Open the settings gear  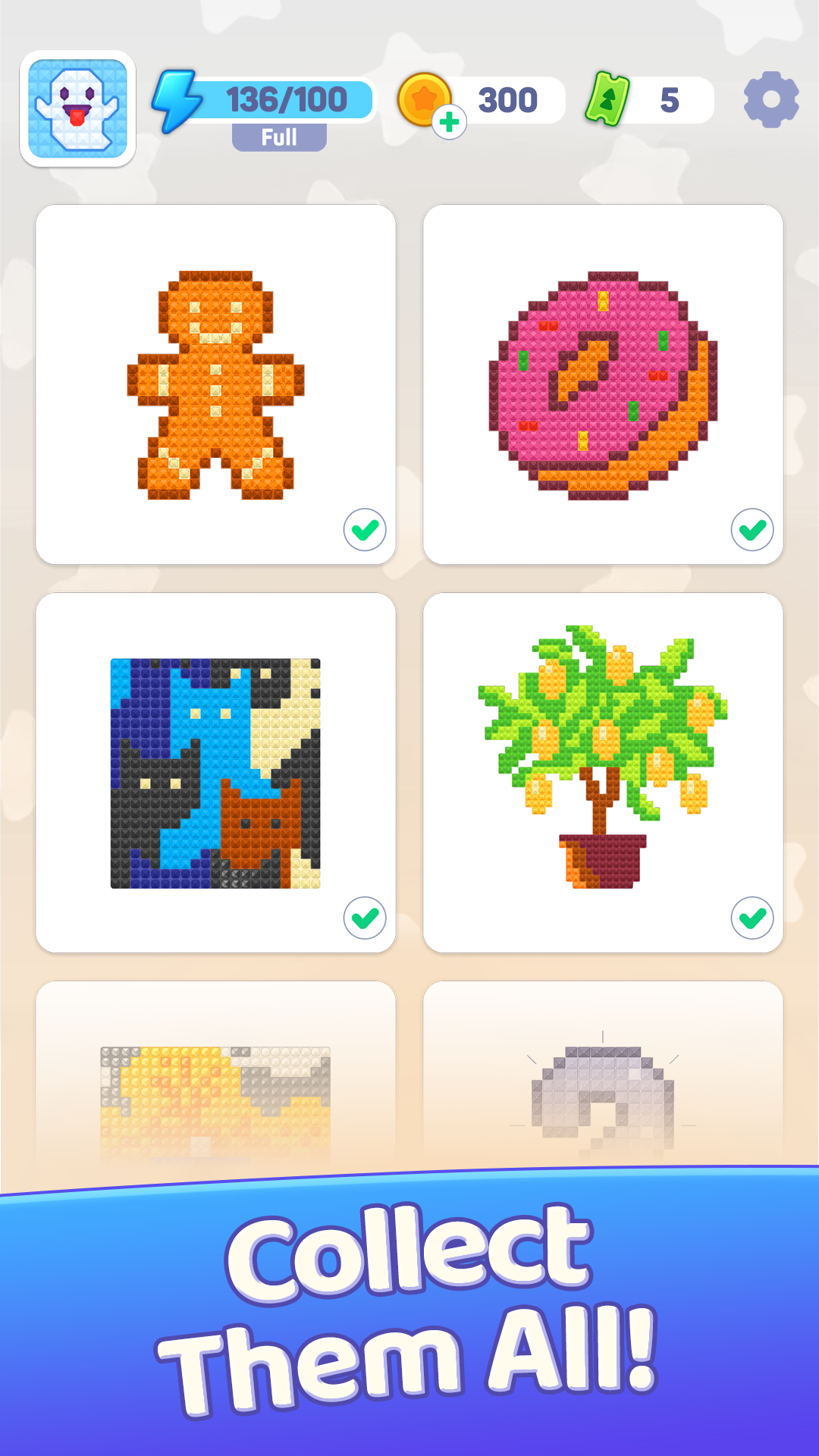click(x=771, y=100)
